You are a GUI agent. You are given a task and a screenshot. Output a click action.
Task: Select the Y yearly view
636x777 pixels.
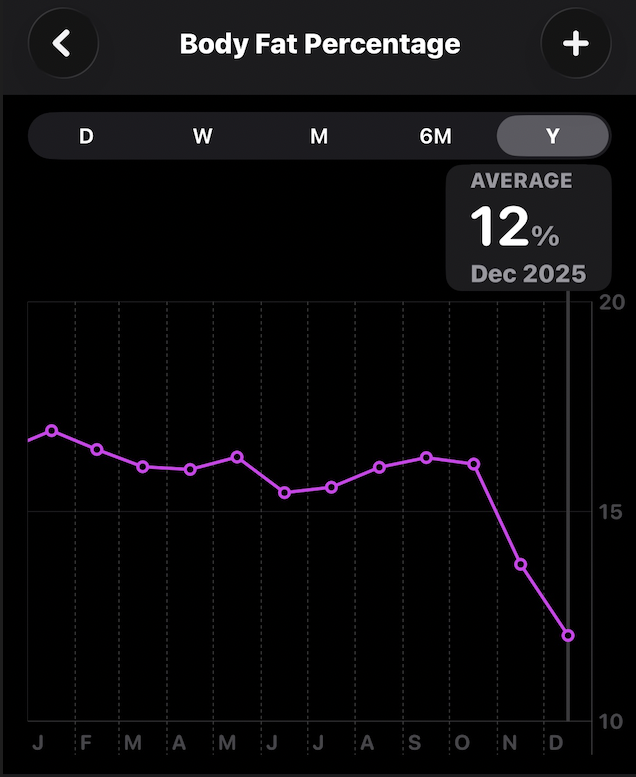point(553,136)
